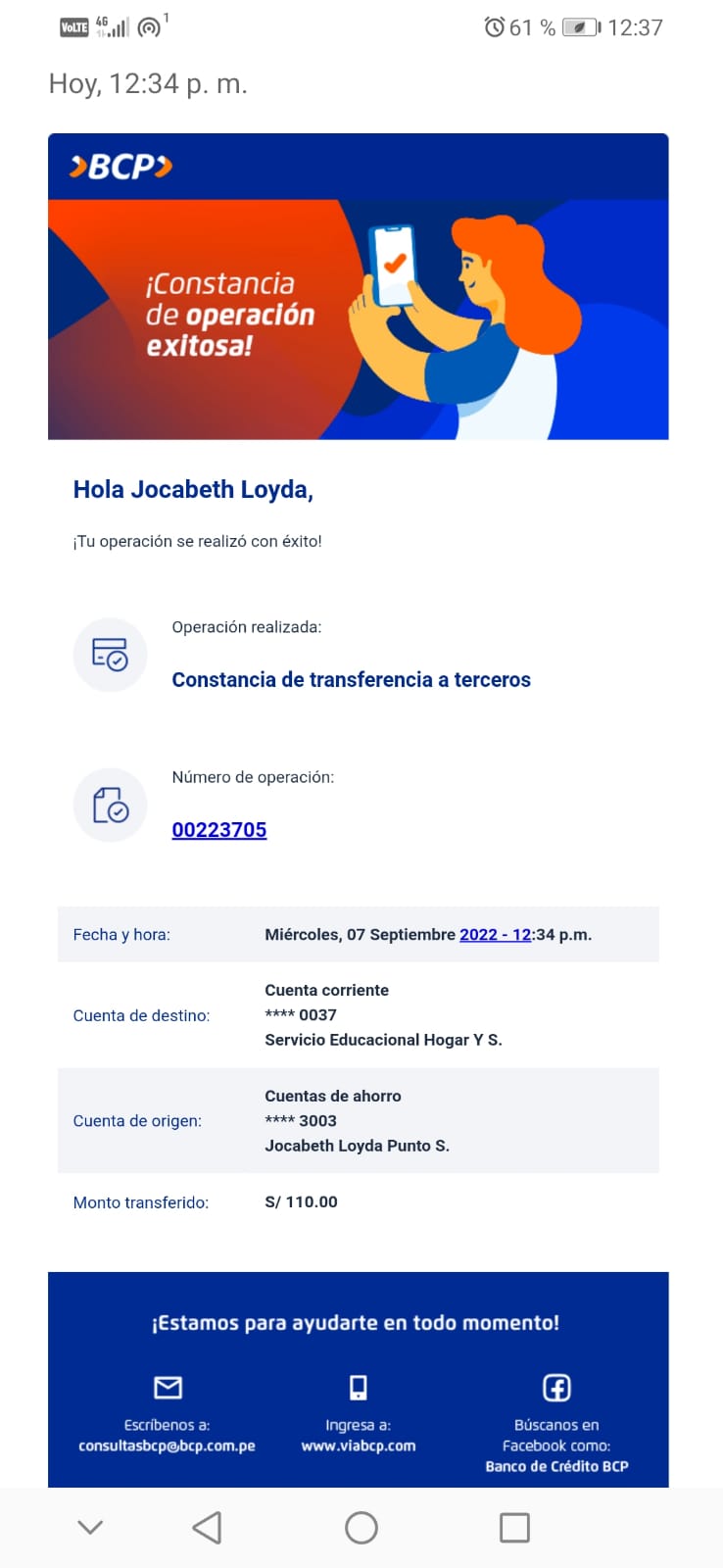The height and width of the screenshot is (1568, 723).
Task: Hide the navigation bar with the down chevron
Action: click(90, 1527)
